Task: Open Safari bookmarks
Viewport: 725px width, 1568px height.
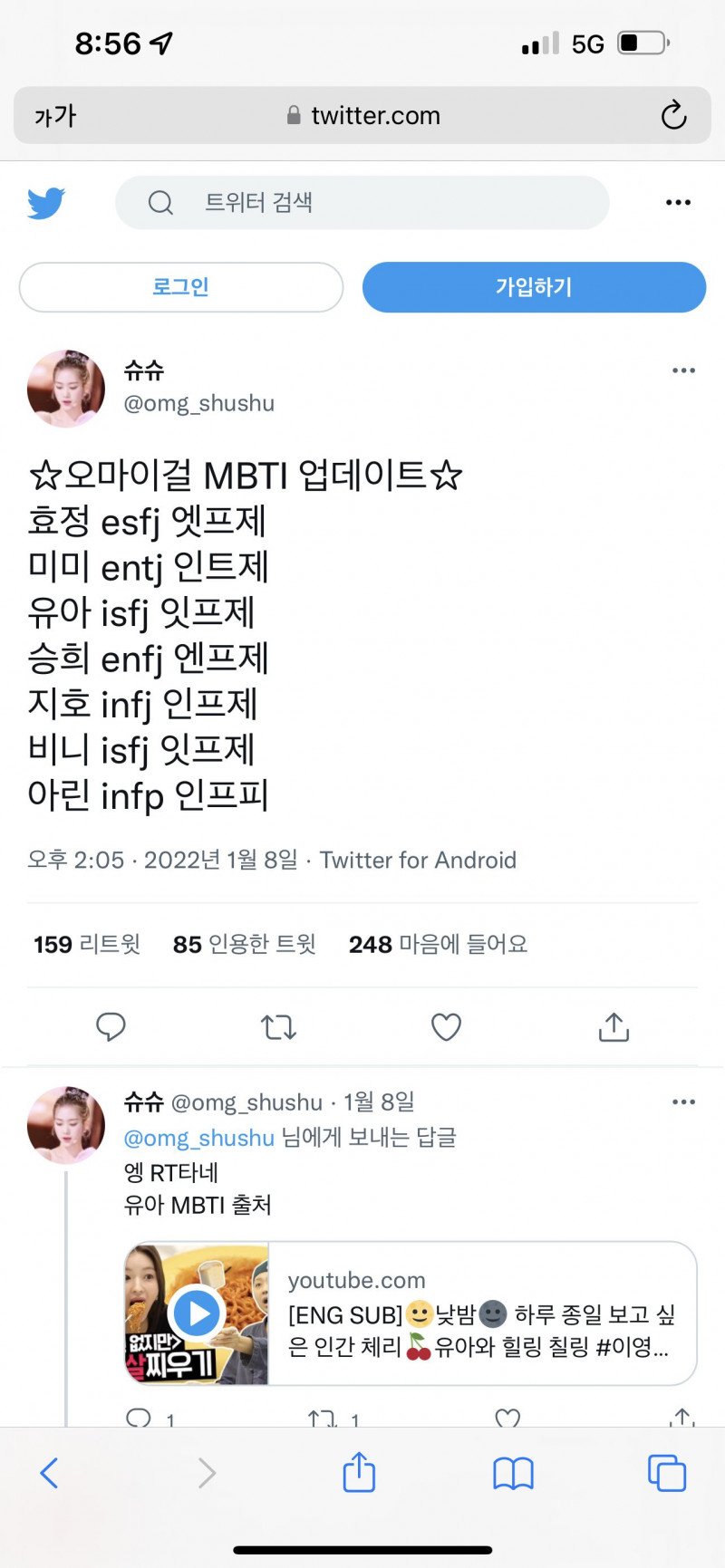Action: click(x=513, y=1473)
